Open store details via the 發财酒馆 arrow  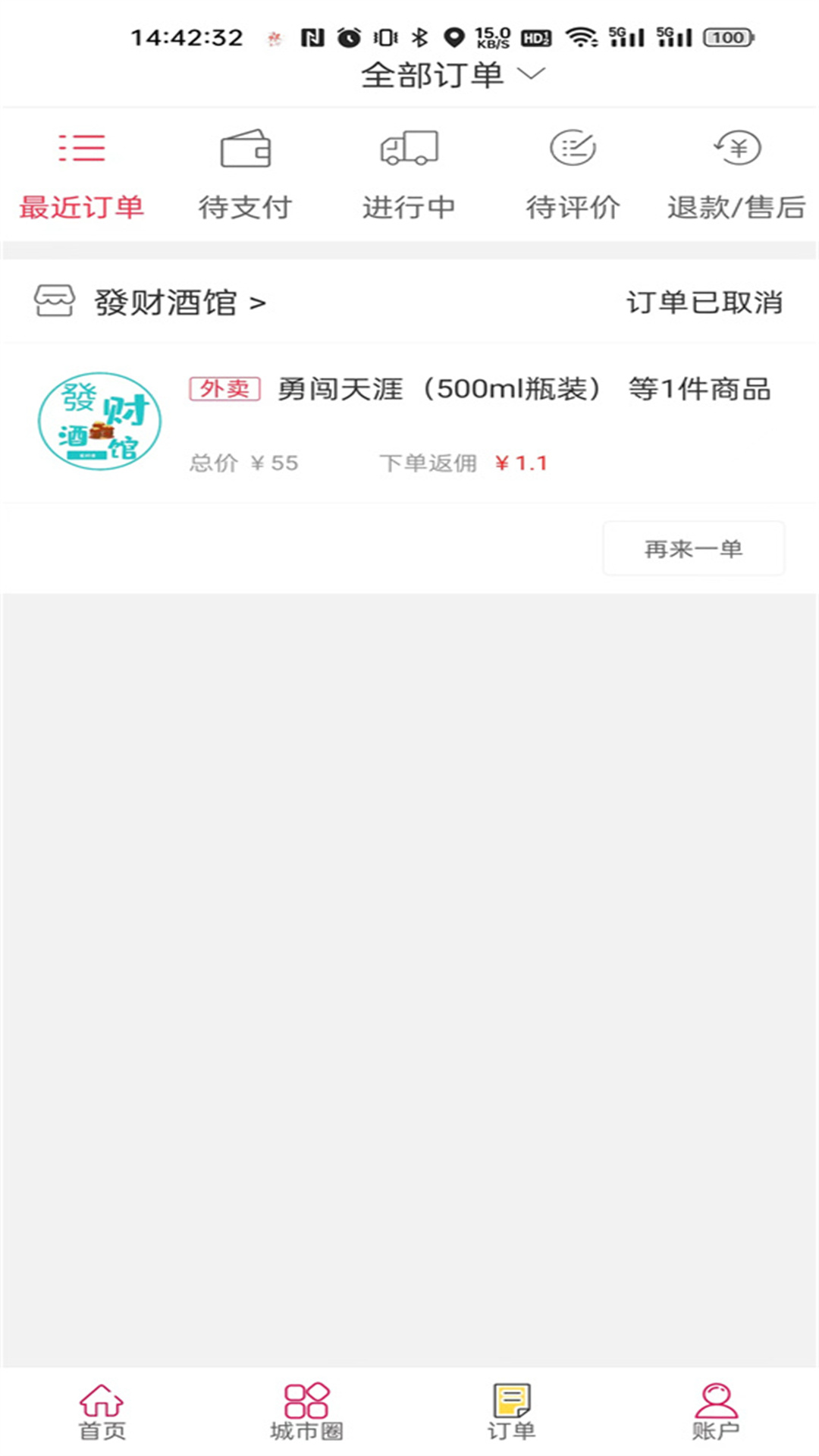[258, 303]
